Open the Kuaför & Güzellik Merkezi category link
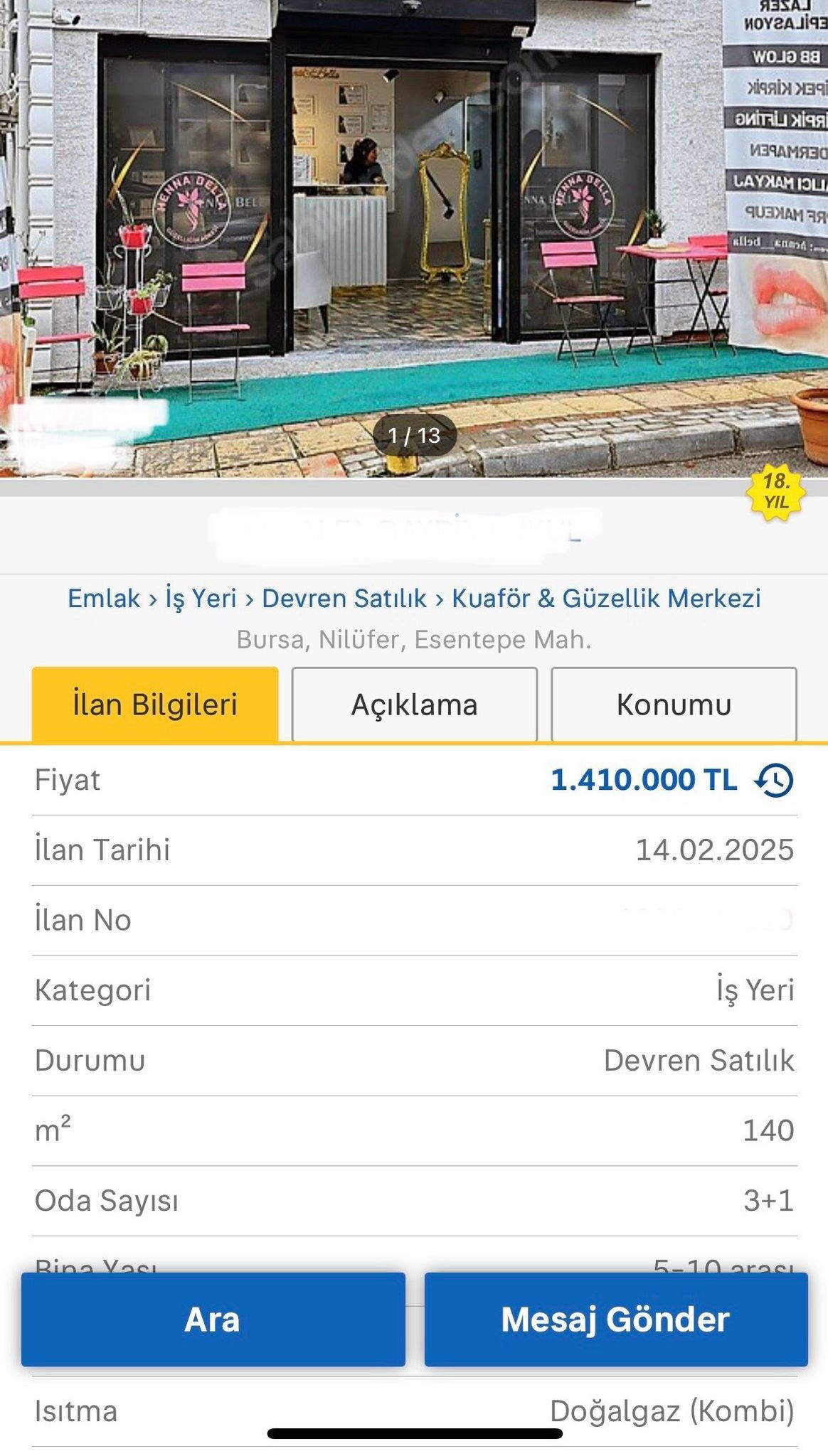This screenshot has width=828, height=1456. click(x=606, y=599)
